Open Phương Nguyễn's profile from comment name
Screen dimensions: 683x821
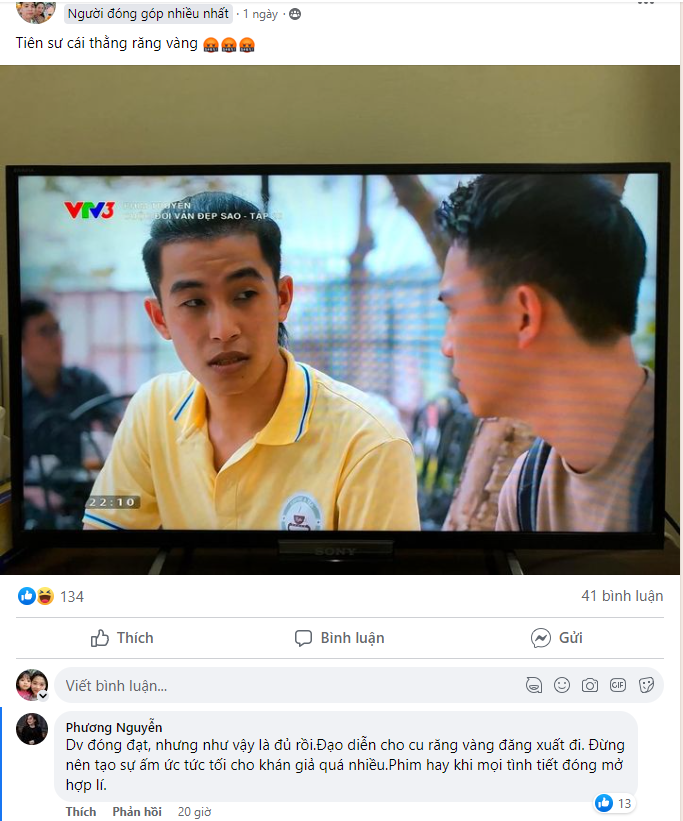[114, 727]
